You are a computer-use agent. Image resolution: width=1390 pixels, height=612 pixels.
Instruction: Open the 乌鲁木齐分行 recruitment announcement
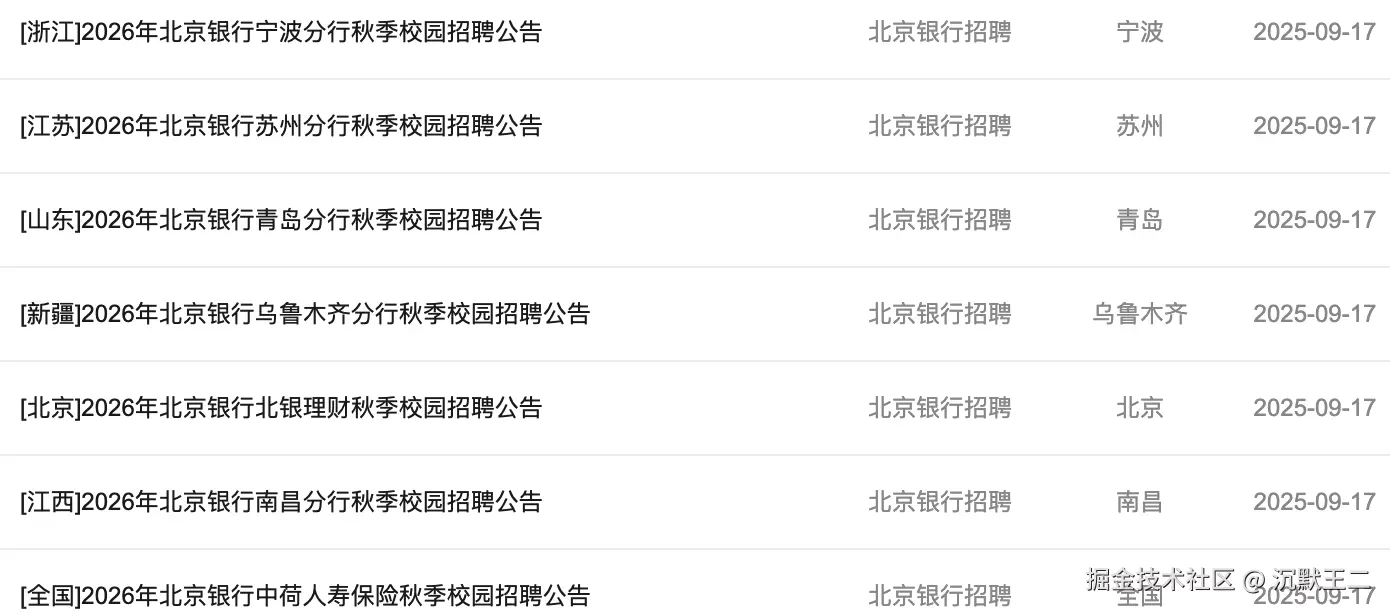(x=305, y=314)
